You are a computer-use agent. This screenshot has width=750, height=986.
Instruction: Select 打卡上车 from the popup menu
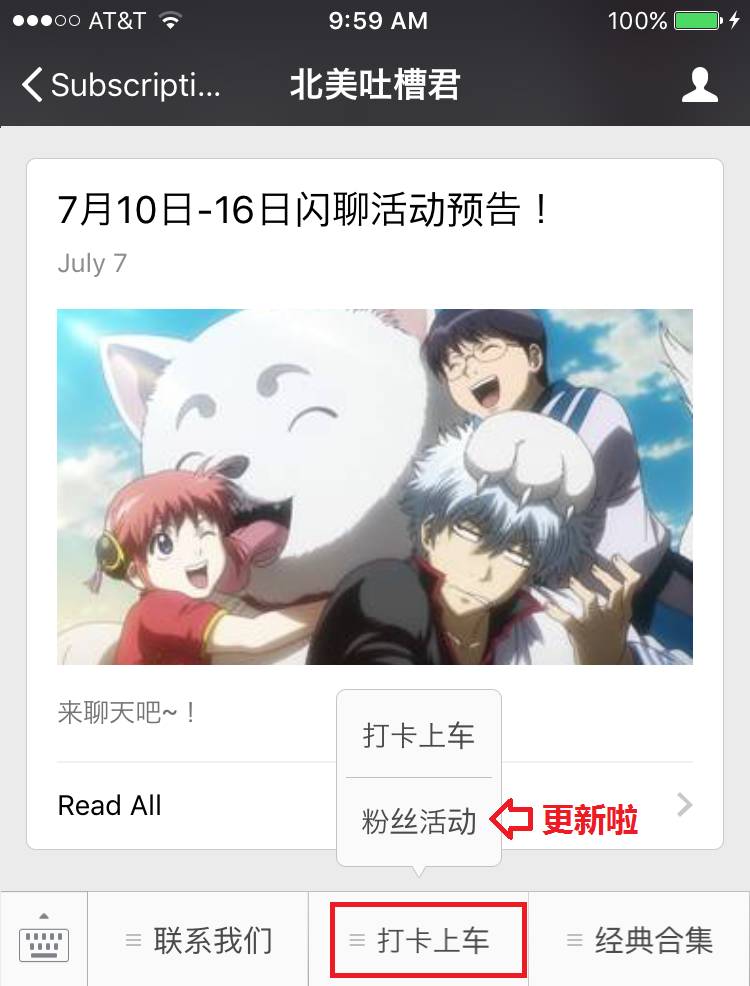(x=418, y=734)
